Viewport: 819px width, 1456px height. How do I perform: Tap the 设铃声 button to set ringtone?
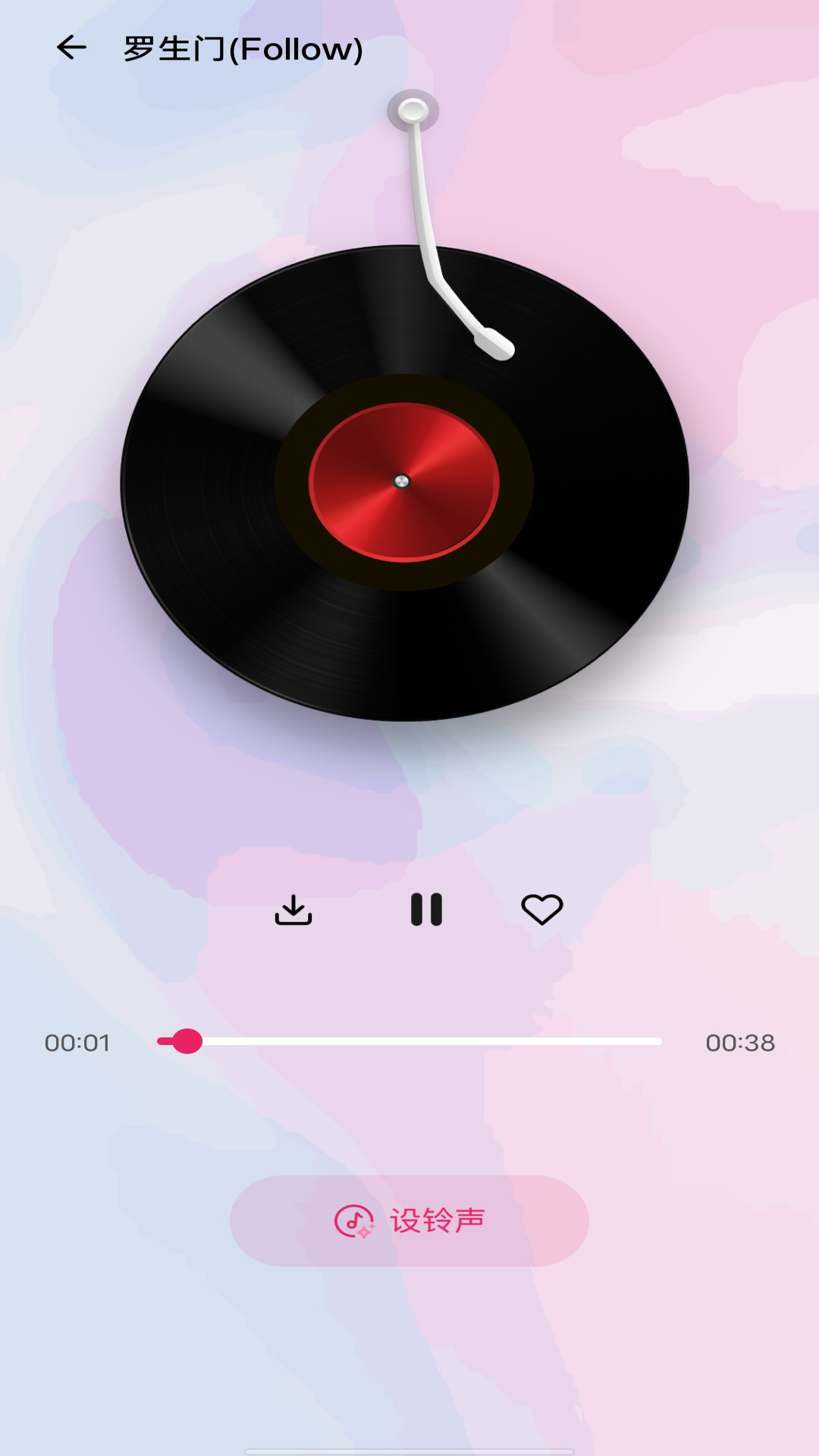(x=409, y=1220)
